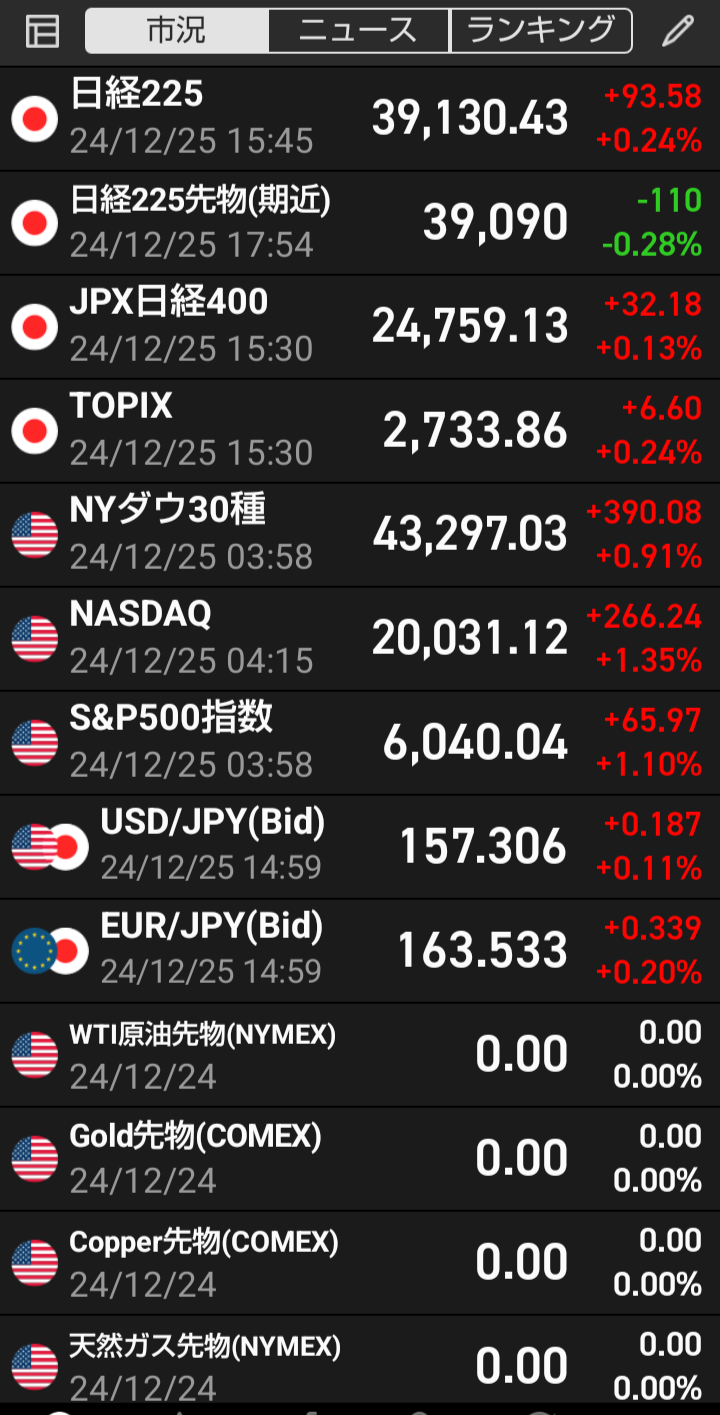The height and width of the screenshot is (1415, 720).
Task: View the JPX日経400 row
Action: (x=360, y=326)
